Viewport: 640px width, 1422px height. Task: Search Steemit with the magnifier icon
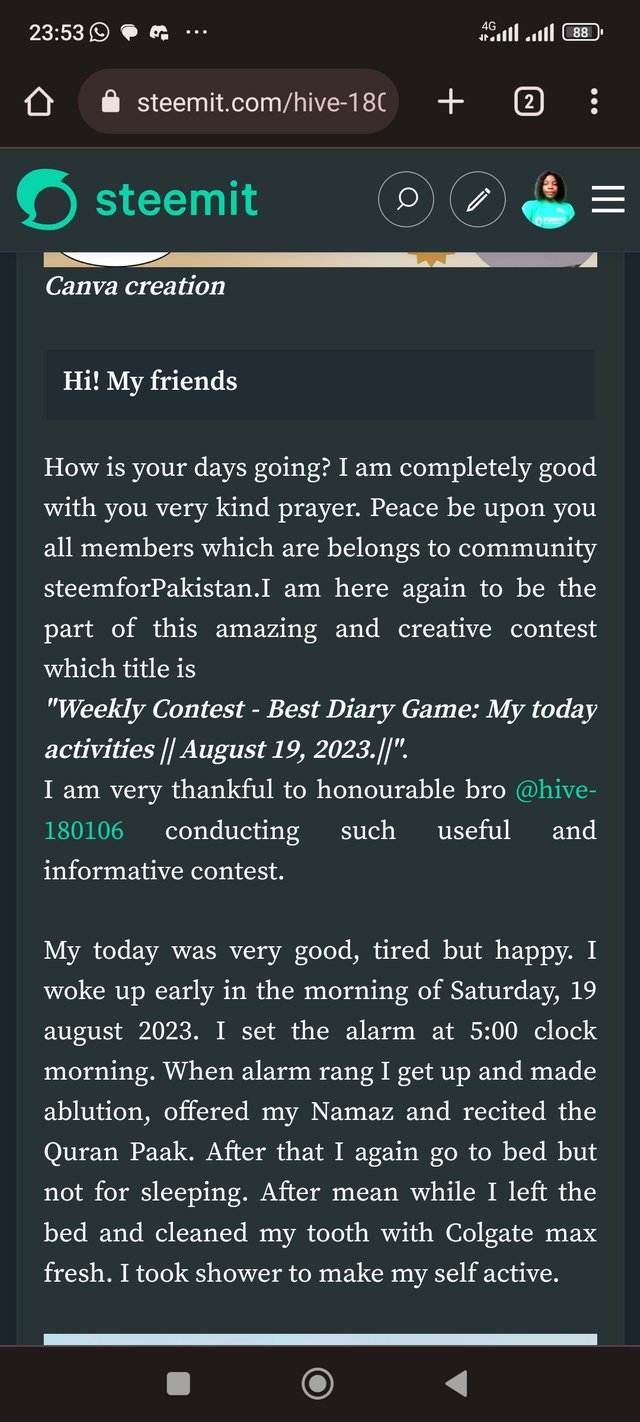[x=406, y=200]
